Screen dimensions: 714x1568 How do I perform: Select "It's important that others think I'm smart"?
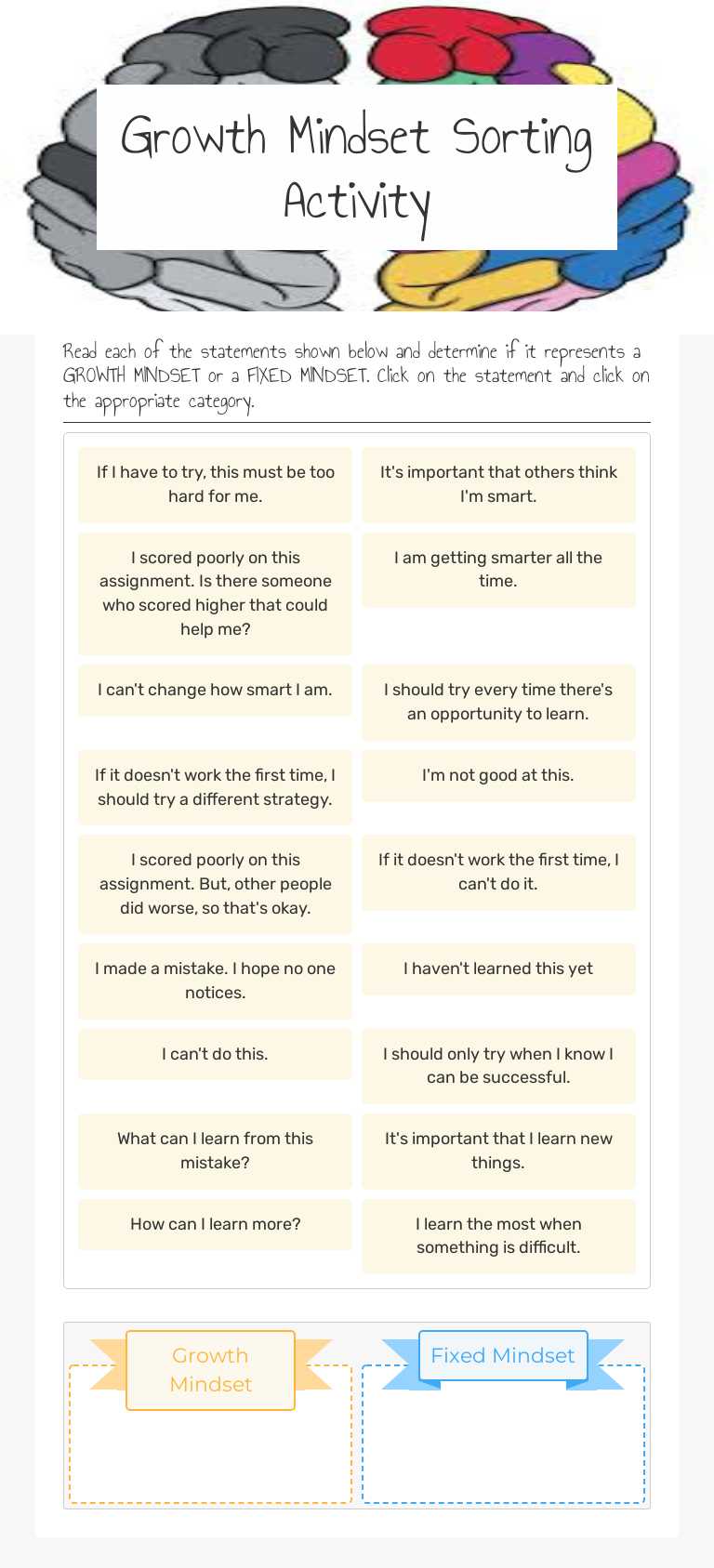[x=498, y=484]
